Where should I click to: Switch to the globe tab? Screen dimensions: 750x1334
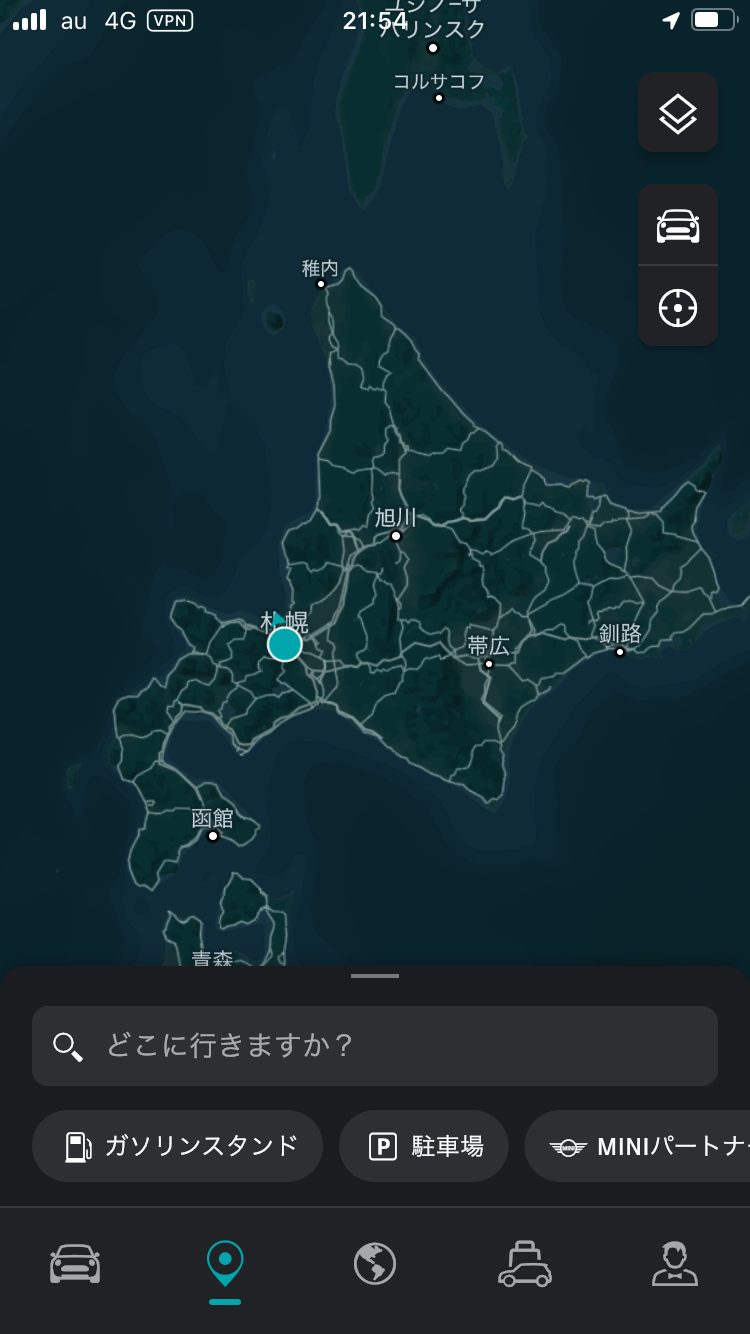[375, 1264]
